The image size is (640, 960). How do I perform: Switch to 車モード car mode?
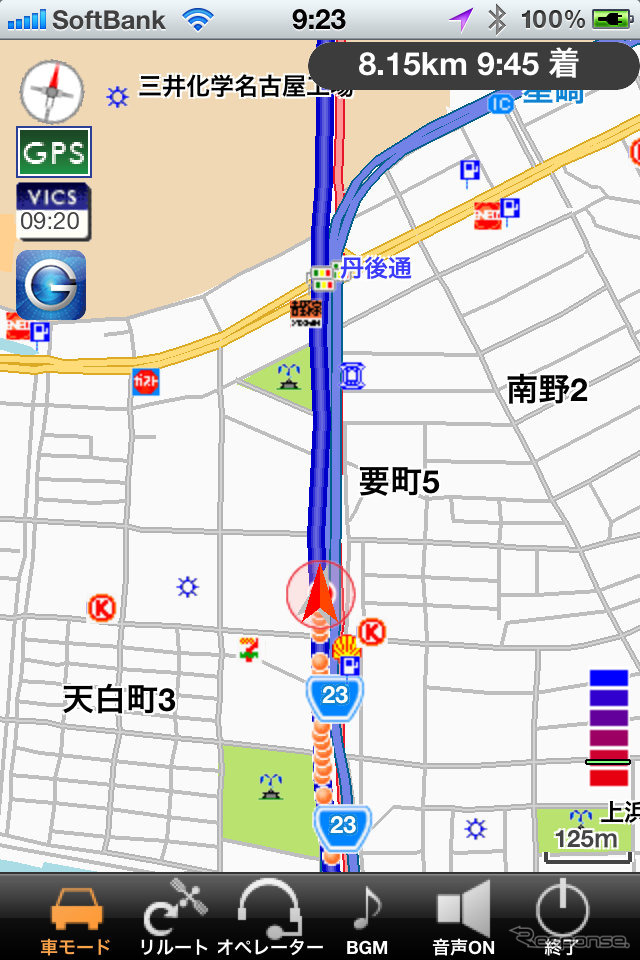[77, 917]
